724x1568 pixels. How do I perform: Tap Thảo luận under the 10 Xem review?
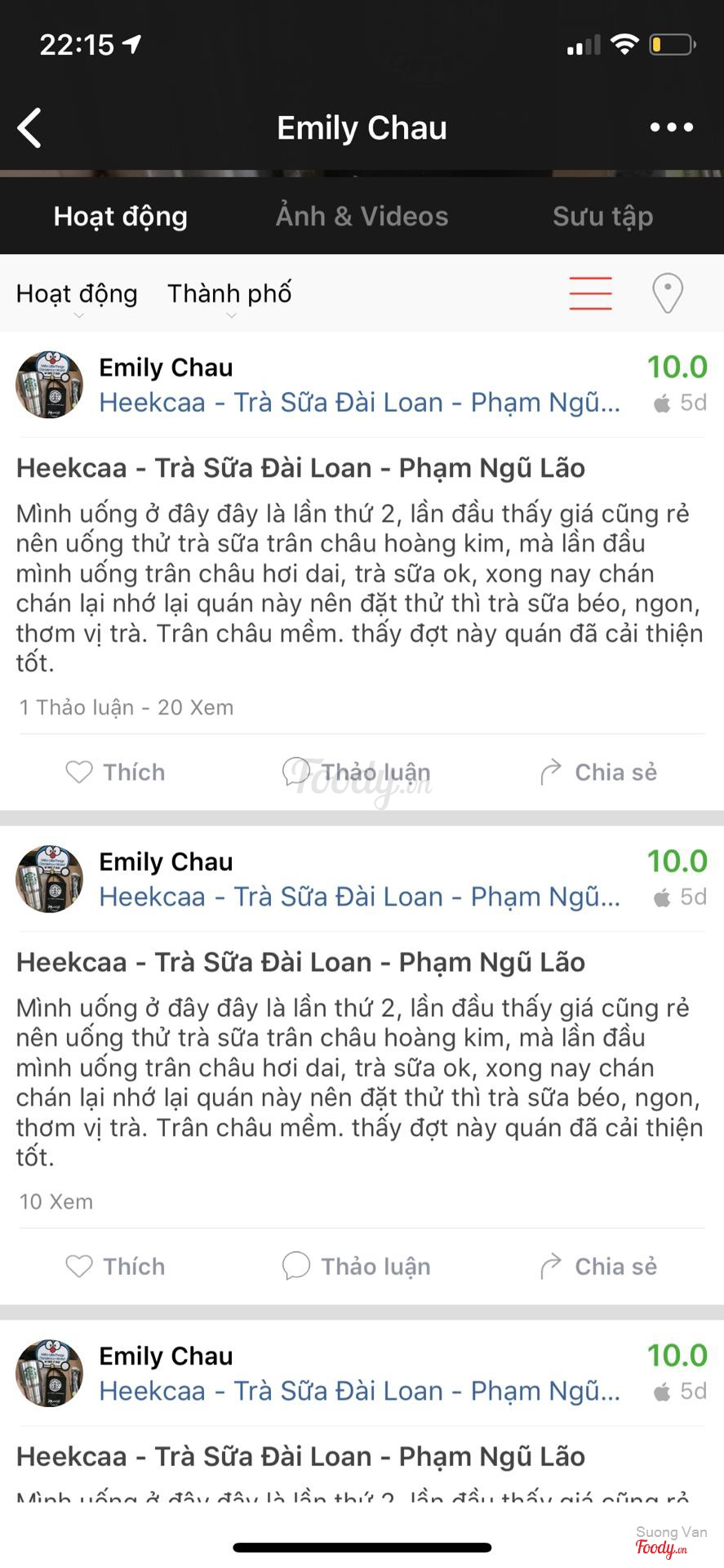[x=357, y=1267]
